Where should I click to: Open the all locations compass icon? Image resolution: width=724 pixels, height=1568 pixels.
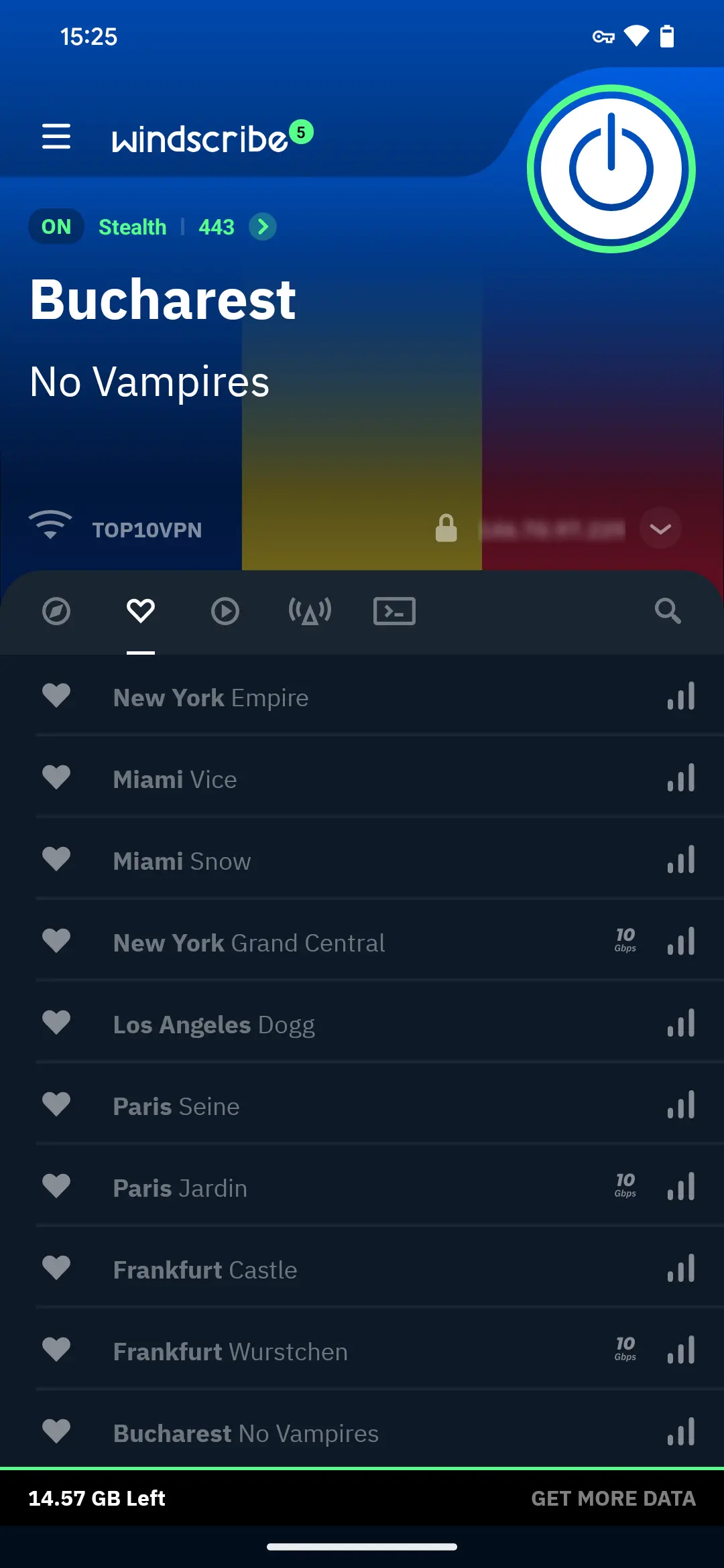(x=56, y=611)
